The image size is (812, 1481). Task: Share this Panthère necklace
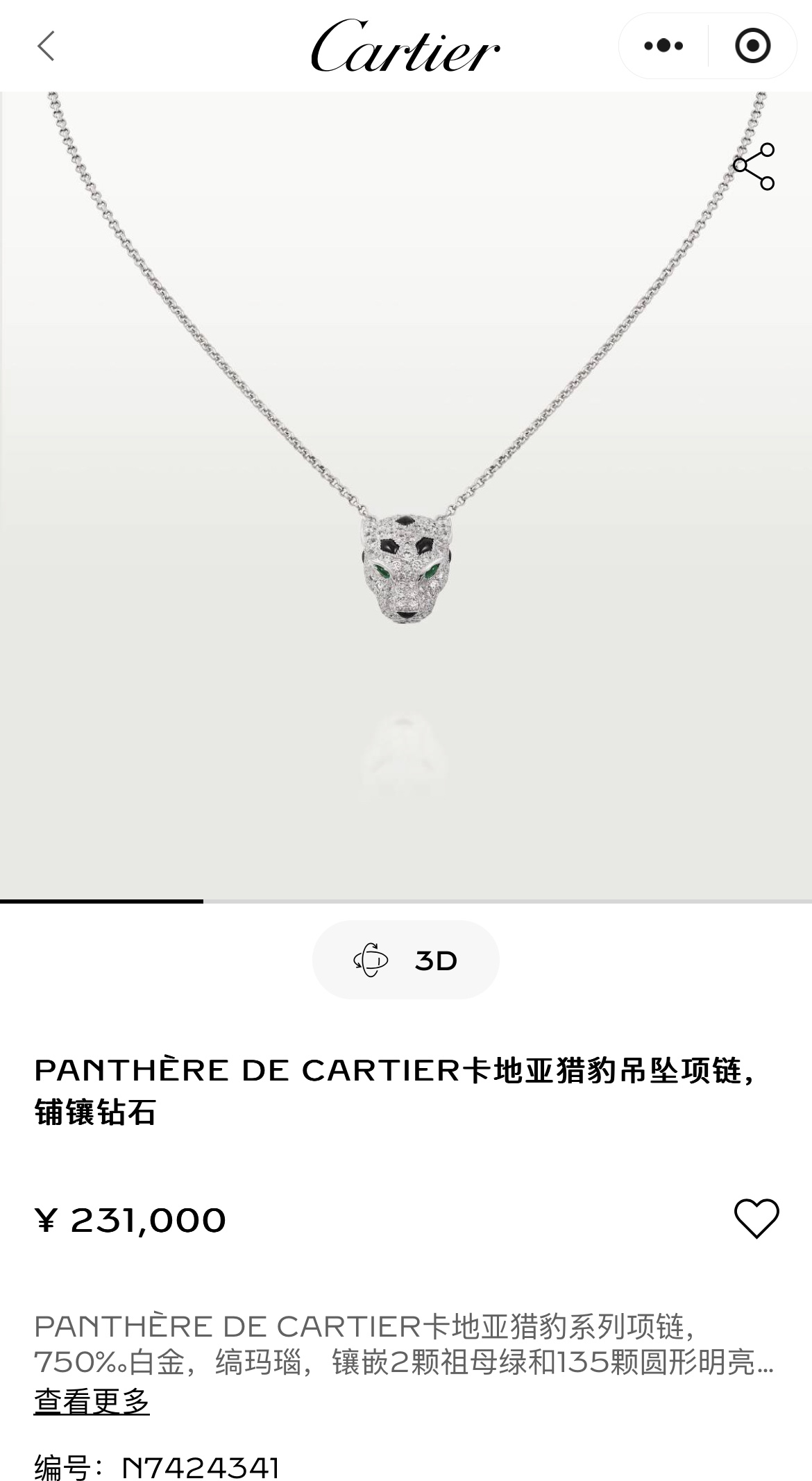tap(754, 167)
